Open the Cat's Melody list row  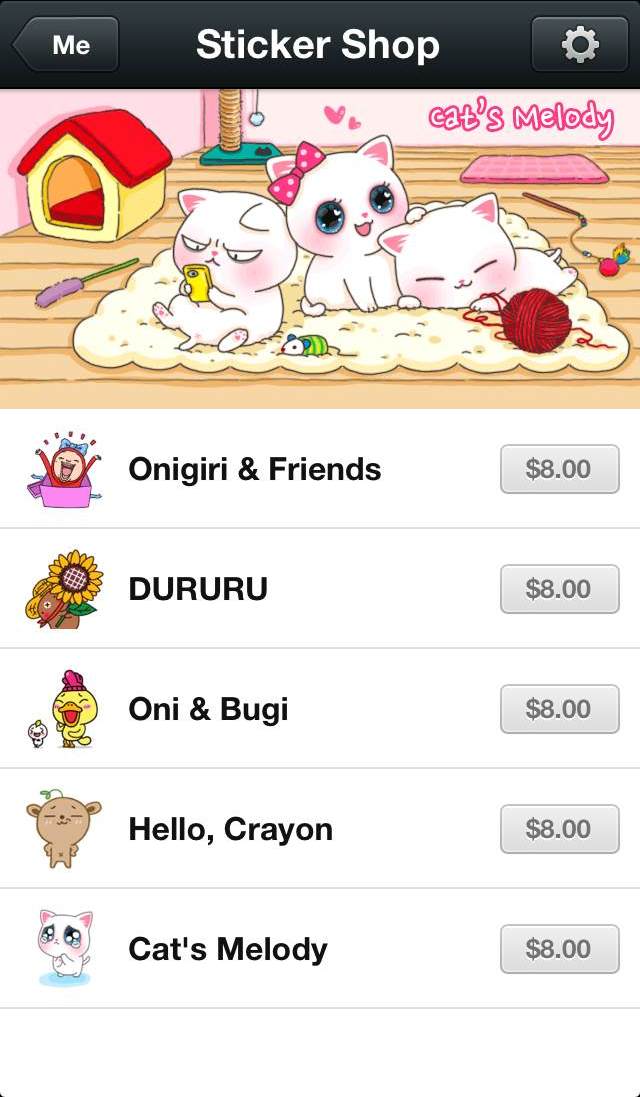tap(228, 949)
